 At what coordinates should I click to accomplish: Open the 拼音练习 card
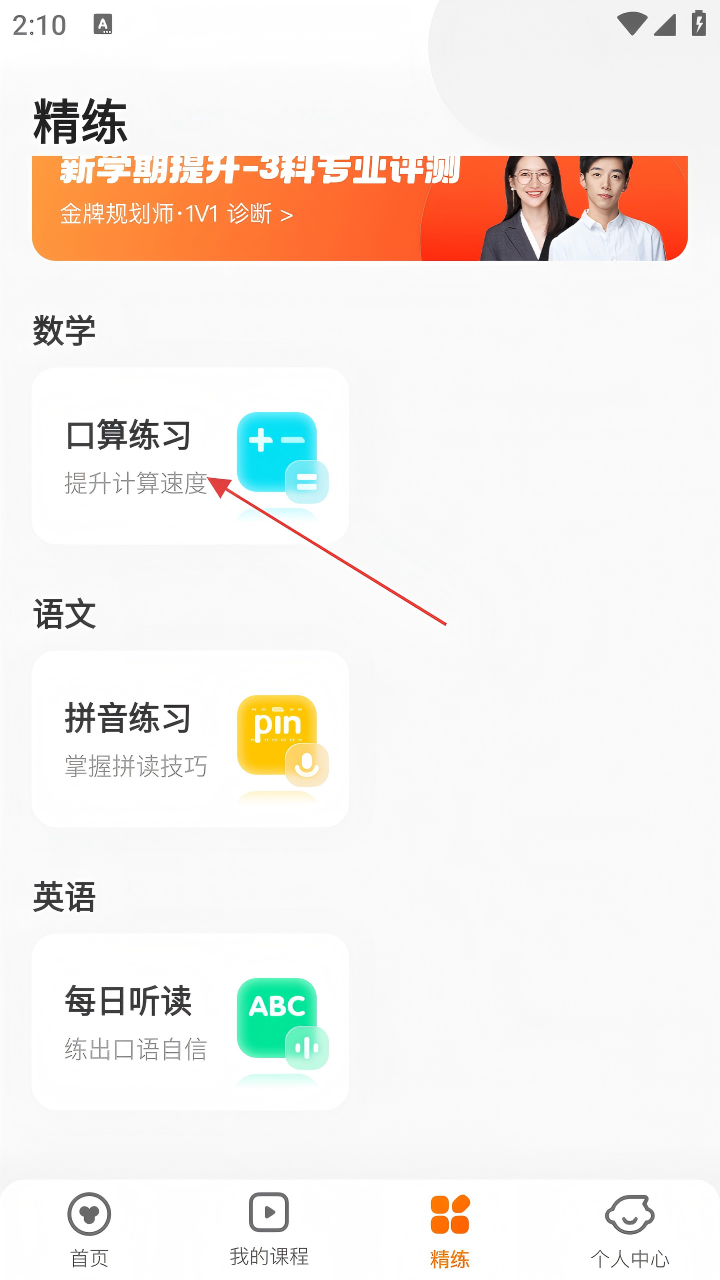(x=190, y=739)
